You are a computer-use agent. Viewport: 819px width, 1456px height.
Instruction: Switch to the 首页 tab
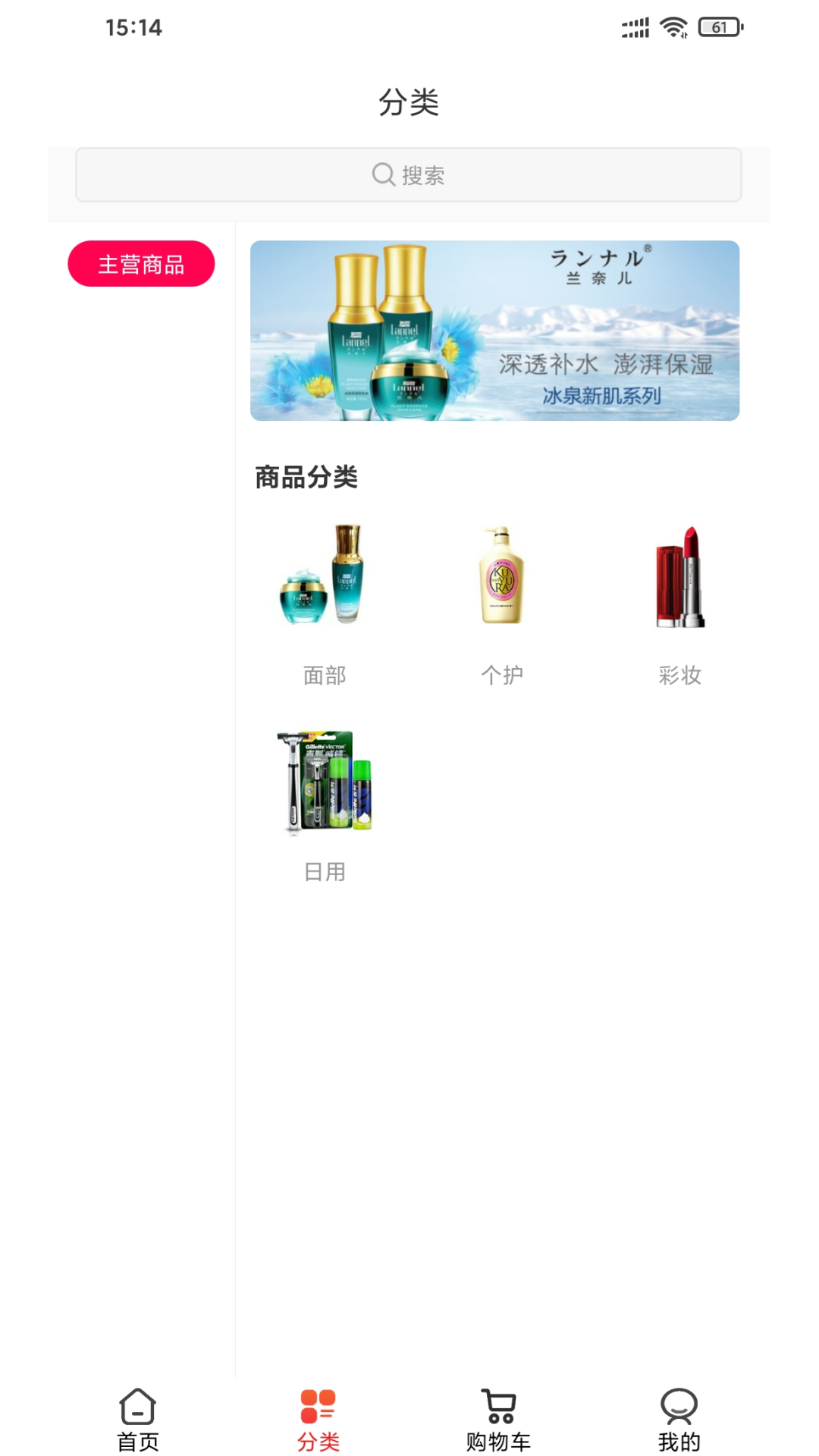click(138, 1420)
